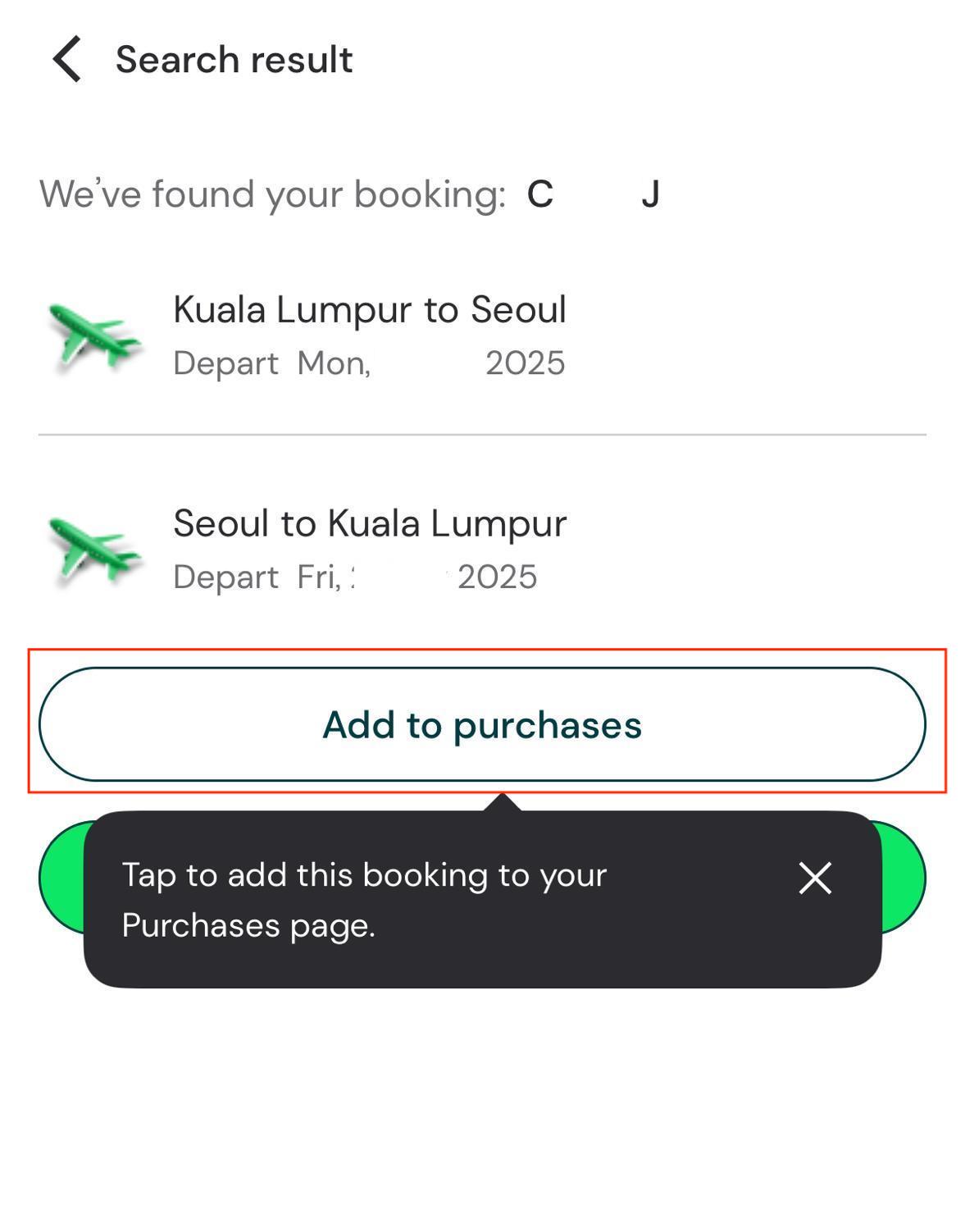965x1232 pixels.
Task: Dismiss the Purchases page tooltip
Action: 815,878
